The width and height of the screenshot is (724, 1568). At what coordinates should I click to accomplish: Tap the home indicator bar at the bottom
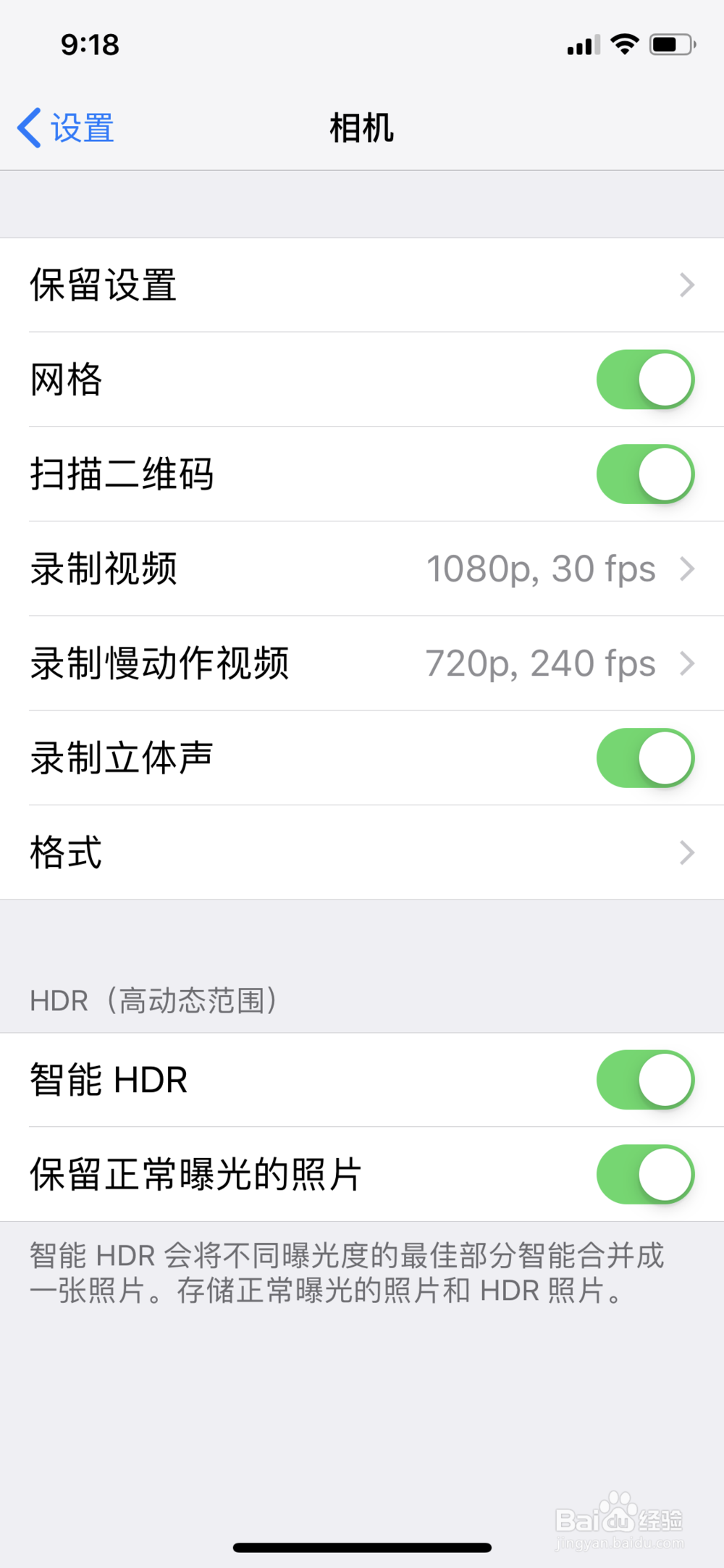pyautogui.click(x=362, y=1546)
